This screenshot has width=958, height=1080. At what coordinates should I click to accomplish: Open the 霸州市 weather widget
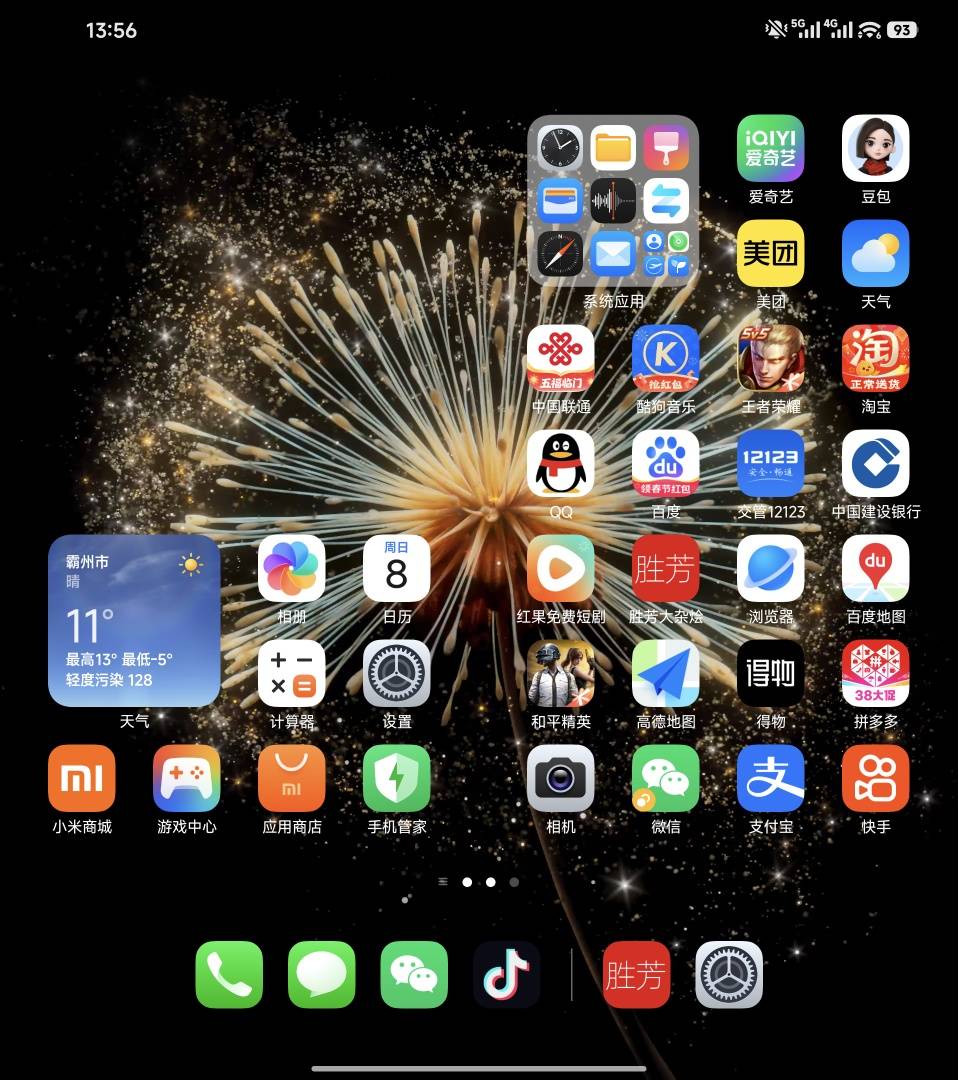pos(134,621)
